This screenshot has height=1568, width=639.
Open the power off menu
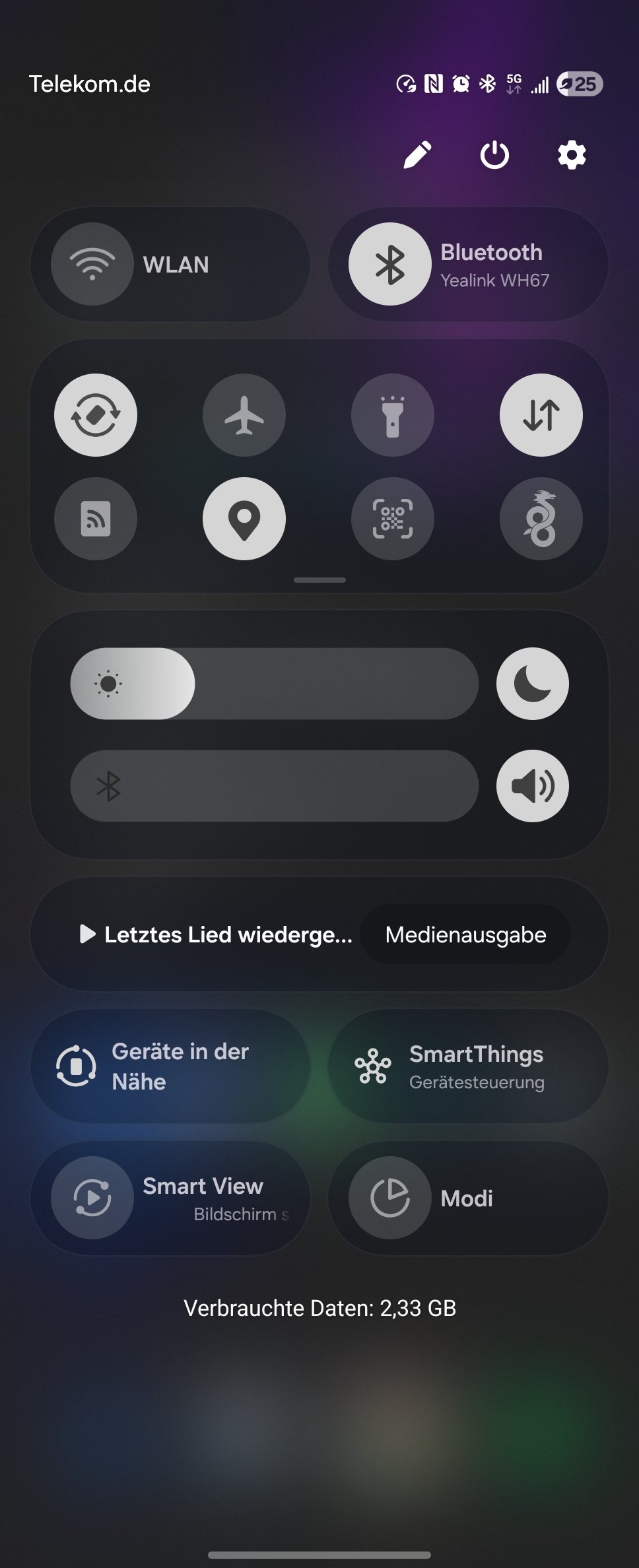click(x=494, y=156)
